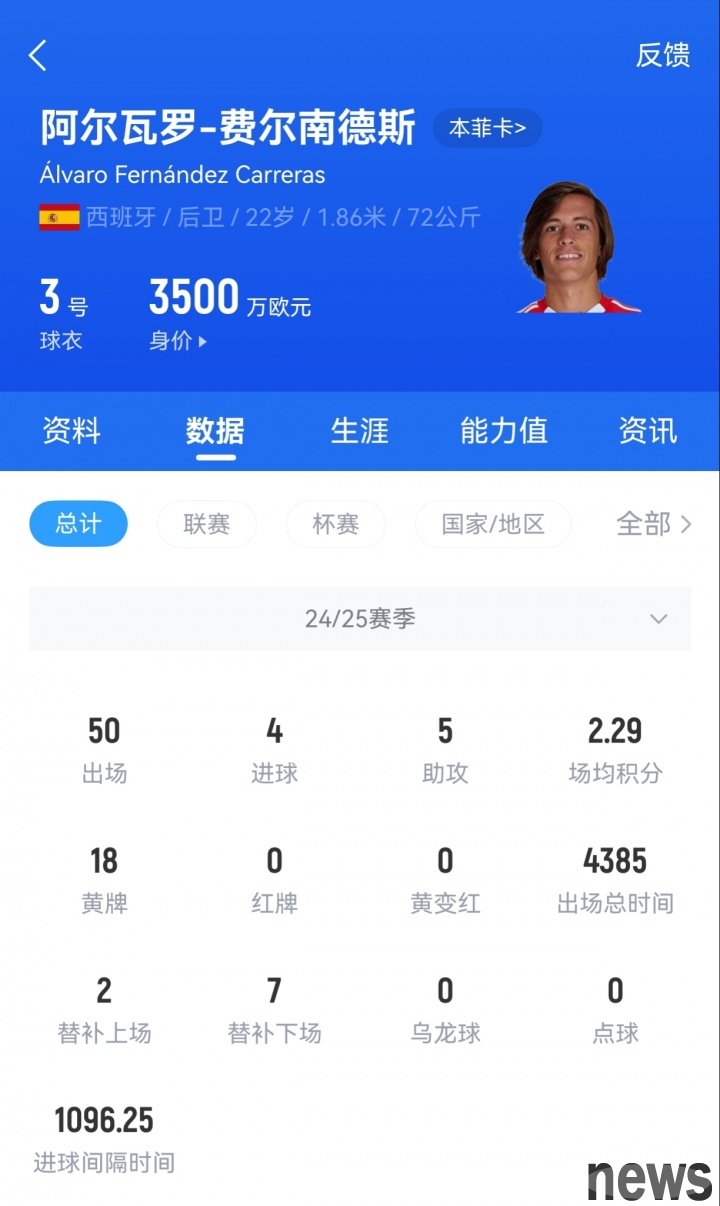Filter stats by 国家/地区
Screen dimensions: 720x1206
pos(493,524)
